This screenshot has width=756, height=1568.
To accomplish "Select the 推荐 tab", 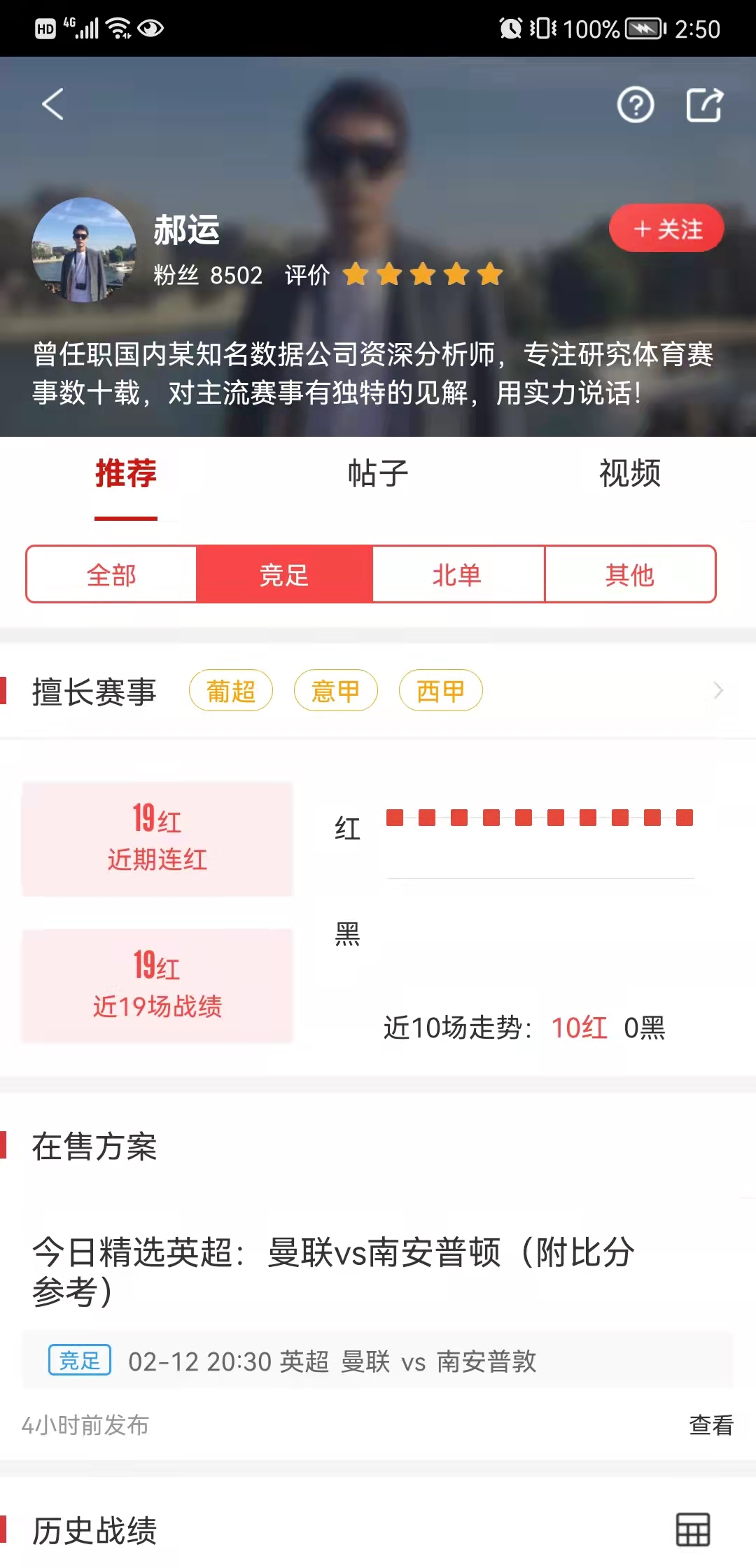I will coord(126,474).
